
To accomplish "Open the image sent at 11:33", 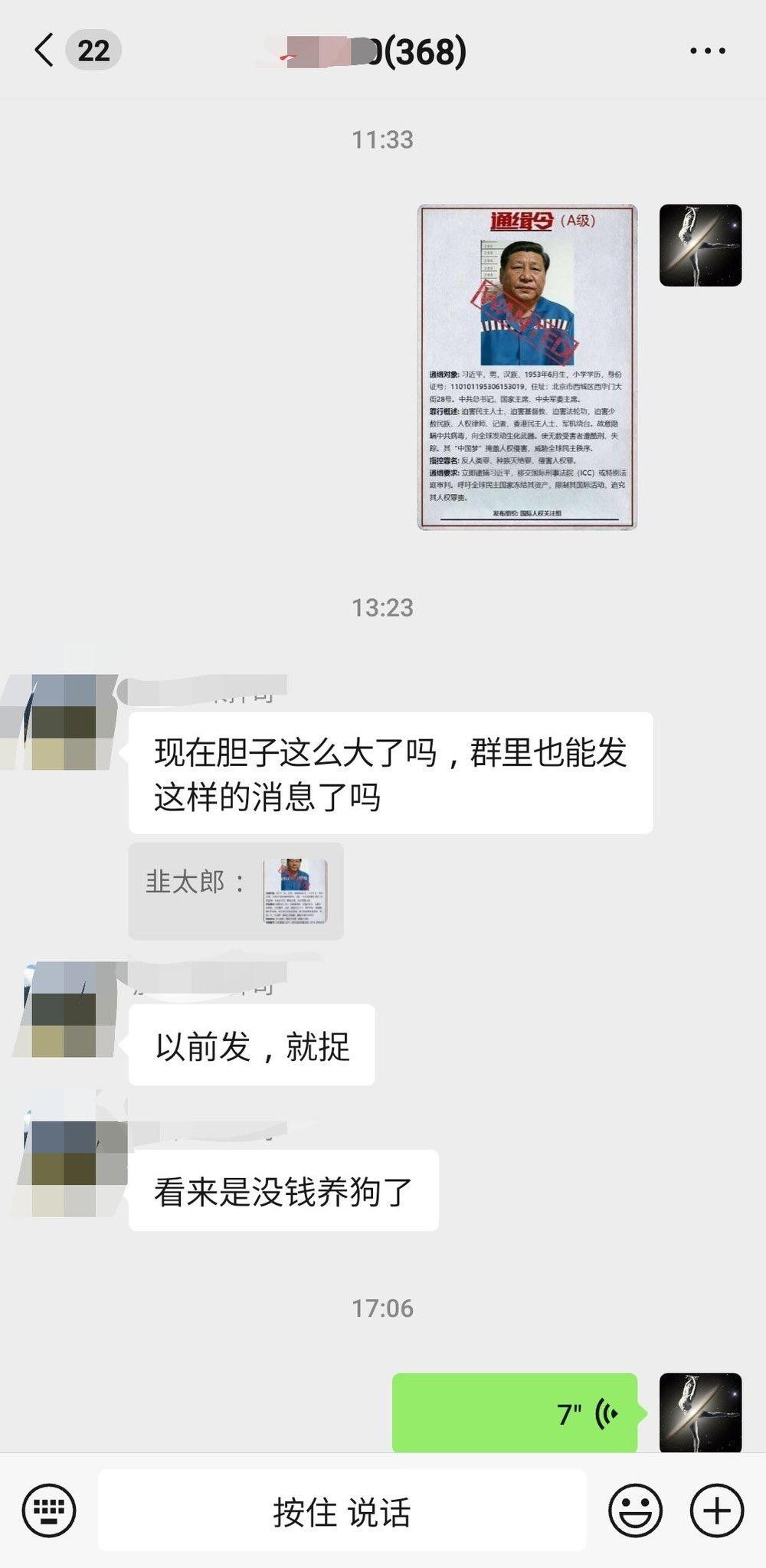I will (527, 367).
